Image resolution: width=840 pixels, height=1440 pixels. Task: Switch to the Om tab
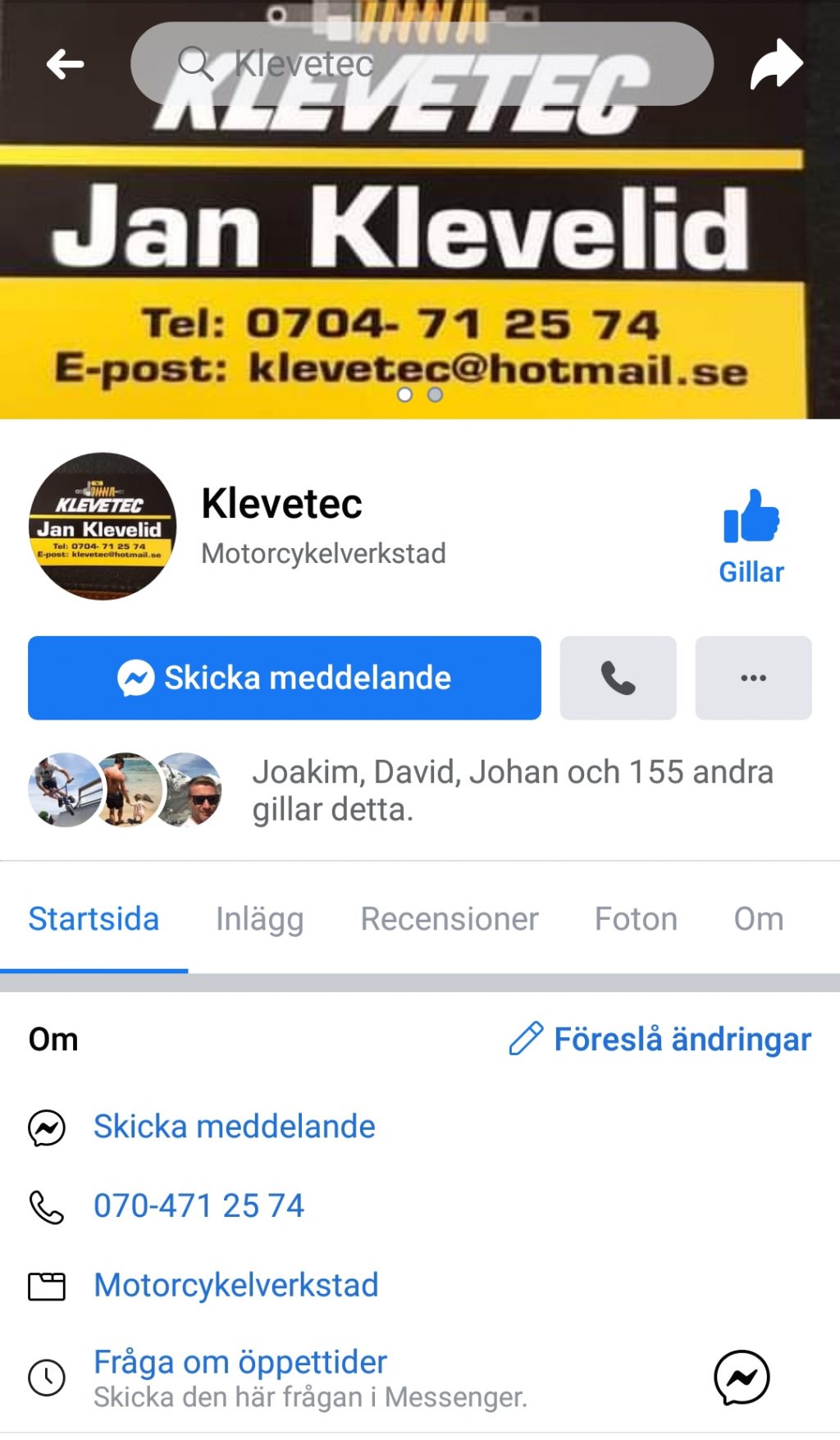(758, 919)
